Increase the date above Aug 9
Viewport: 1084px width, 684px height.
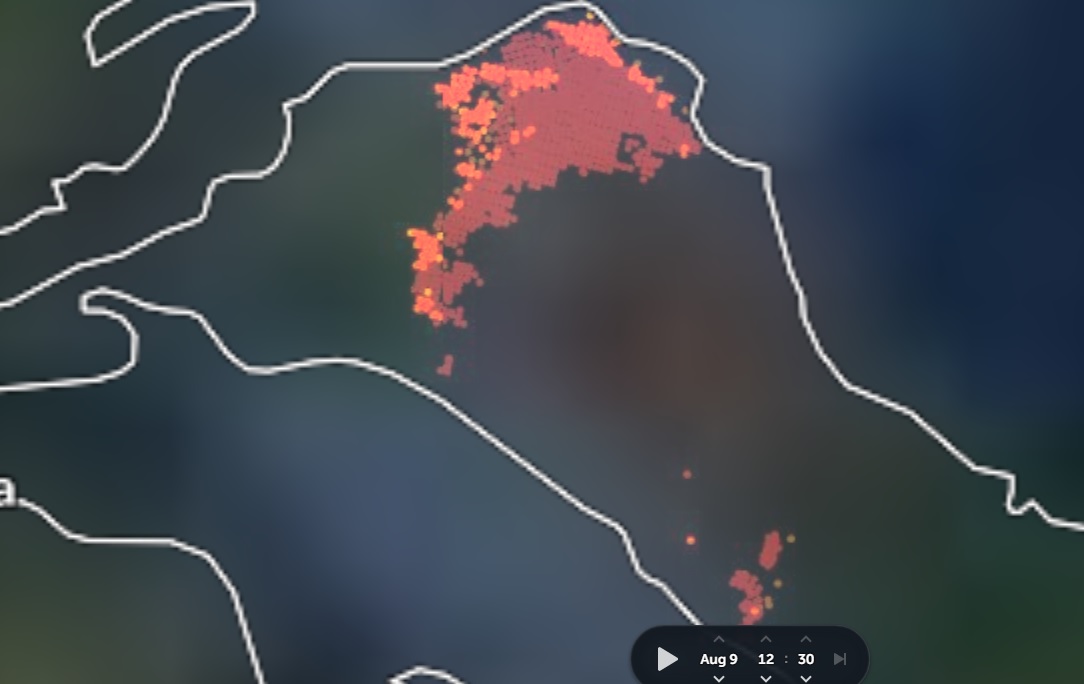point(718,640)
